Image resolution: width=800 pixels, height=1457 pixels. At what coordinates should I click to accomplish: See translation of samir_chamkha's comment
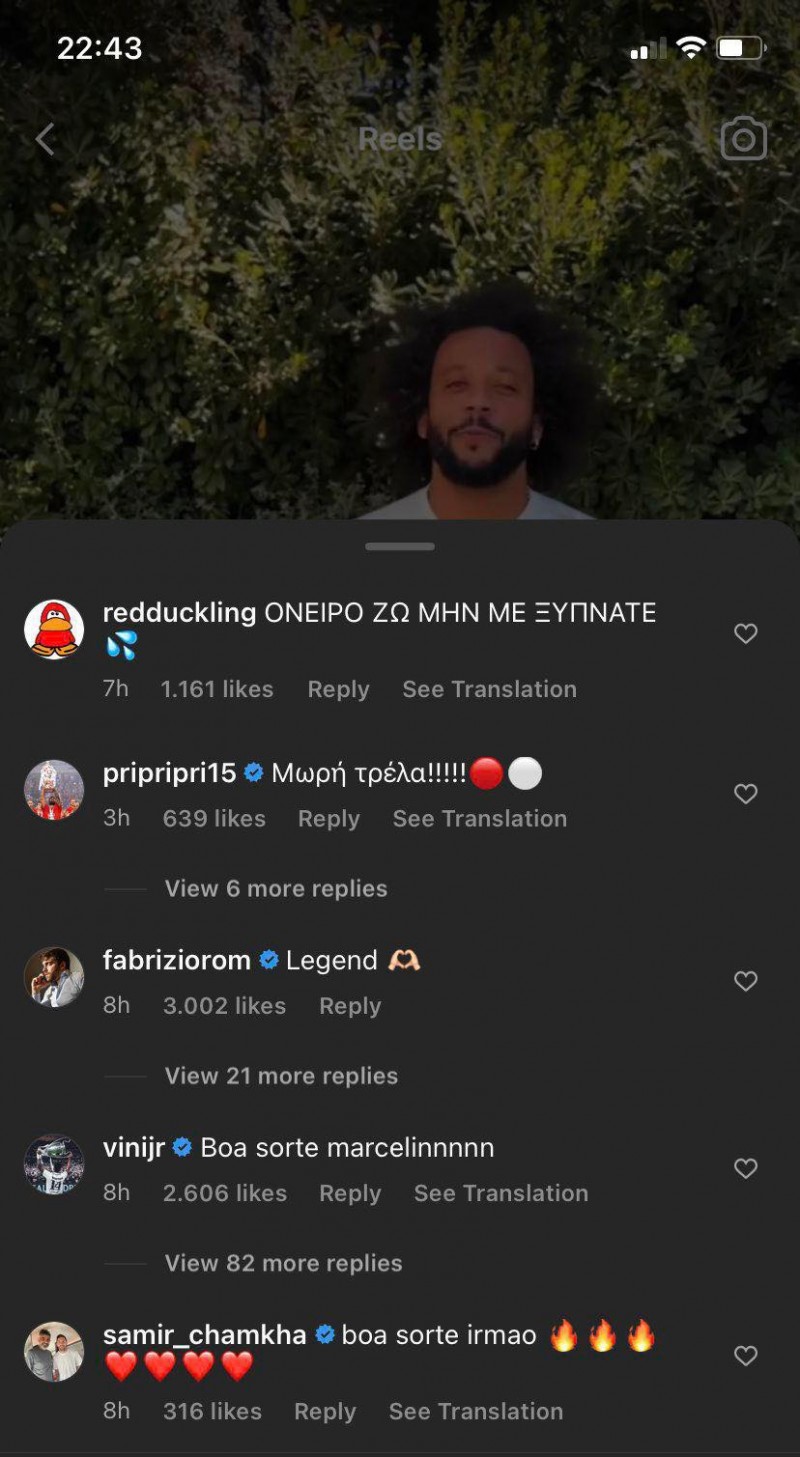[x=475, y=1411]
